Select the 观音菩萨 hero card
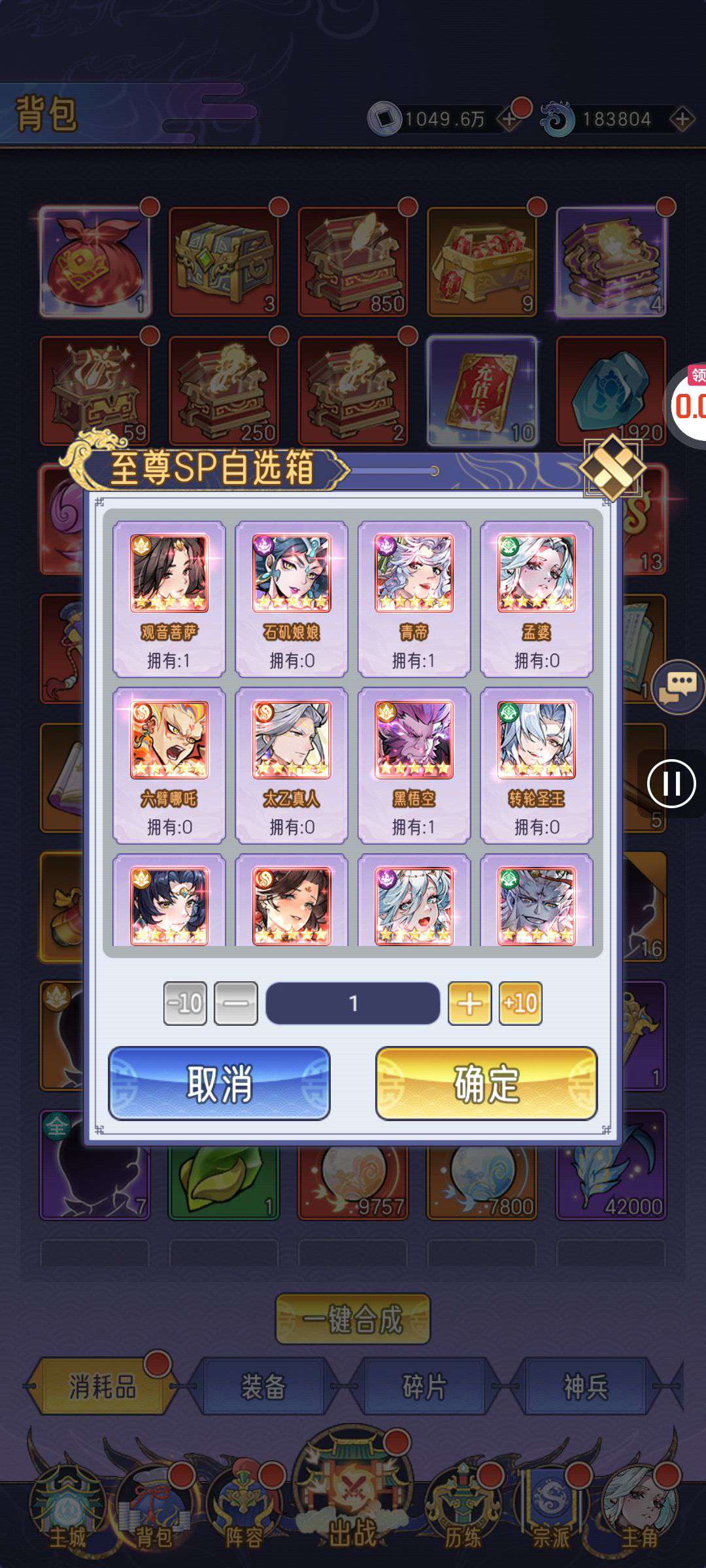Image resolution: width=706 pixels, height=1568 pixels. 169,597
